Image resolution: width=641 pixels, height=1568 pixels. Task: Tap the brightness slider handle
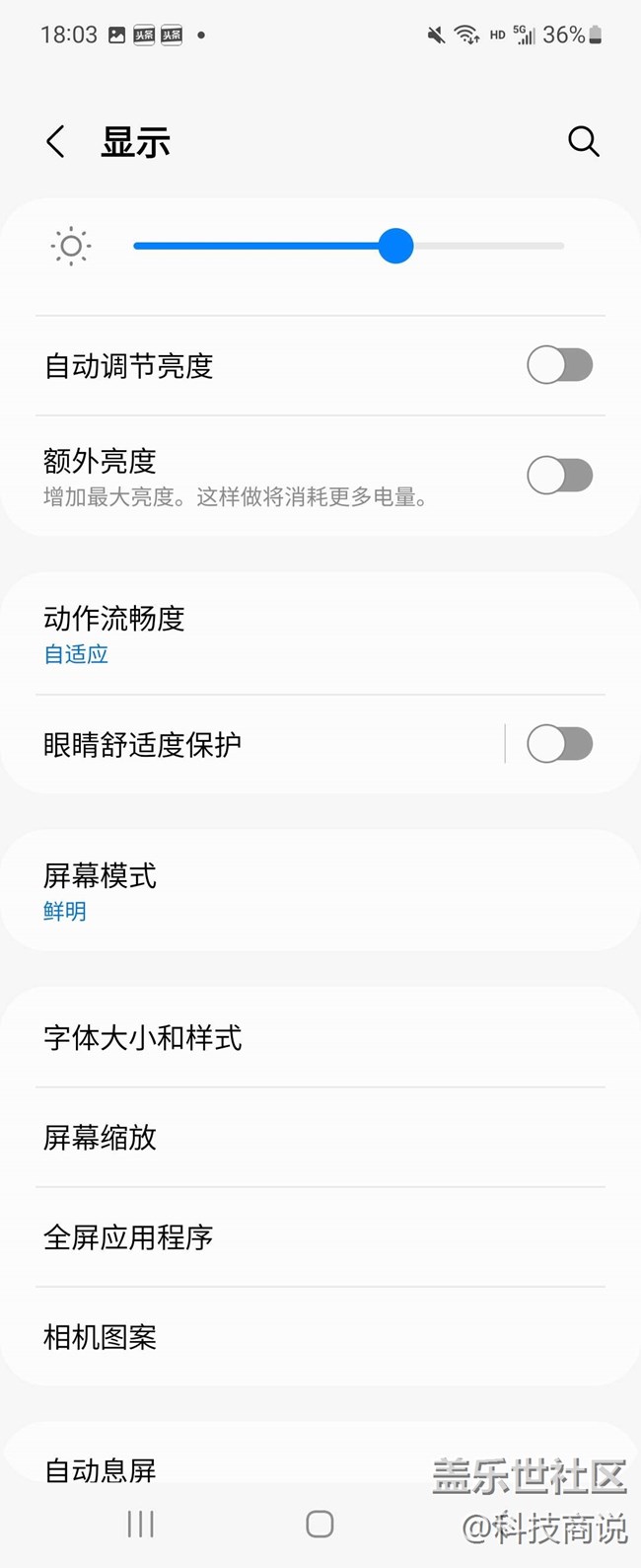pos(395,246)
